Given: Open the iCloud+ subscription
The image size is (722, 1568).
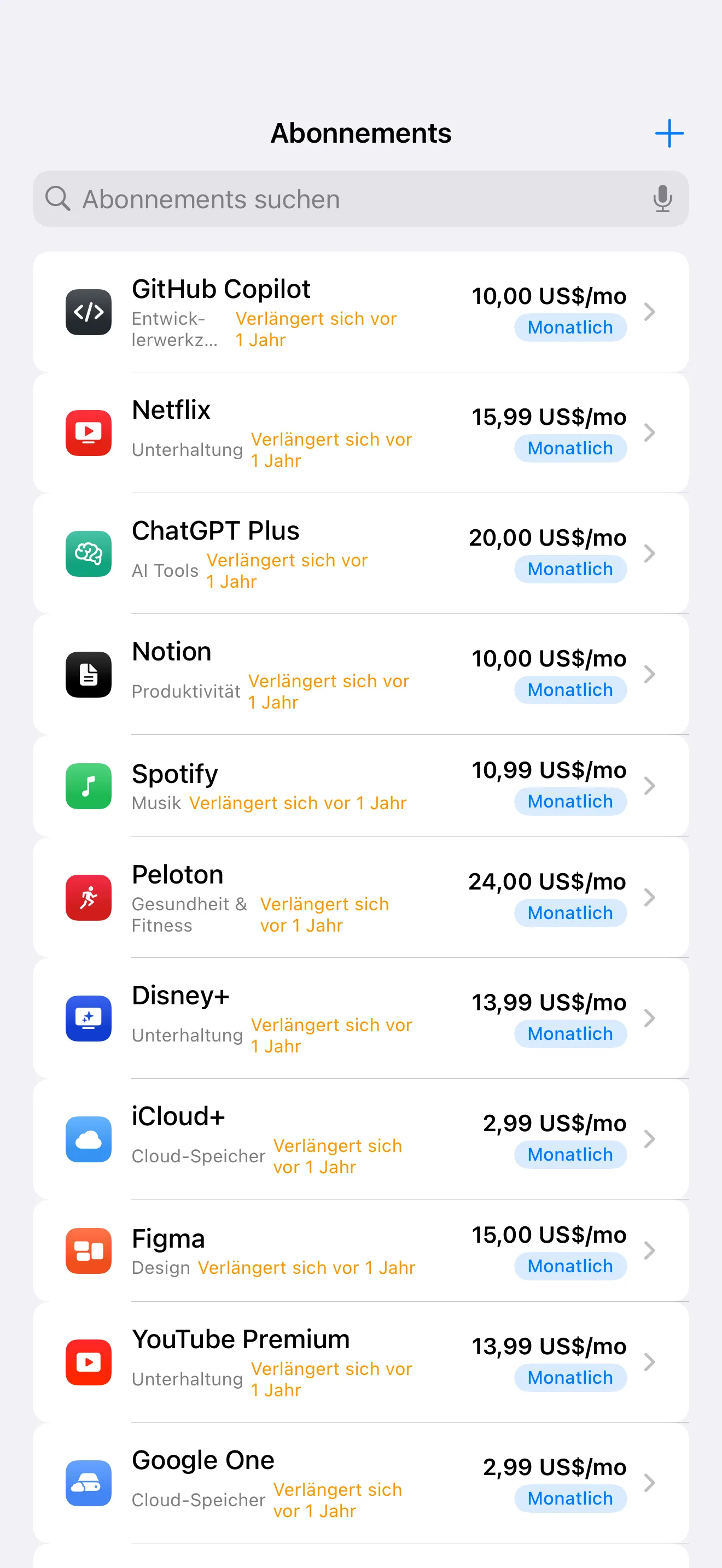Looking at the screenshot, I should pos(360,1139).
